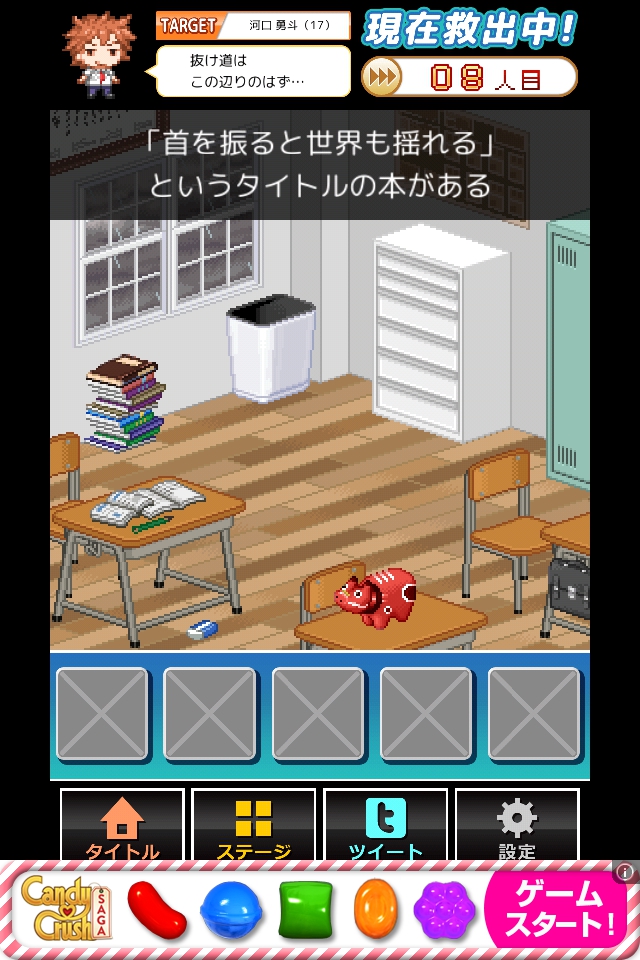Tap the red akabeko cow toy
Viewport: 640px width, 960px height.
point(376,596)
